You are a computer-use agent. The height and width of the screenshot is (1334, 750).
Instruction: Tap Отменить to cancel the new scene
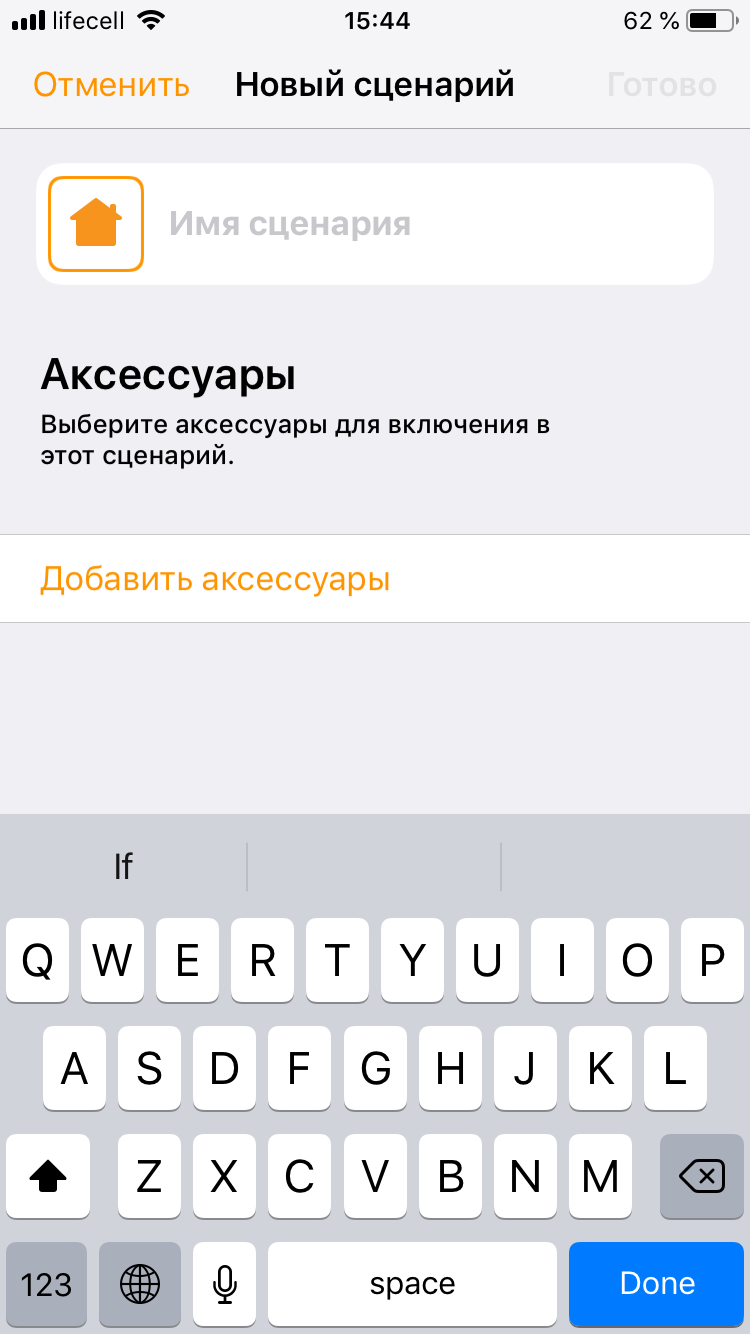tap(111, 85)
